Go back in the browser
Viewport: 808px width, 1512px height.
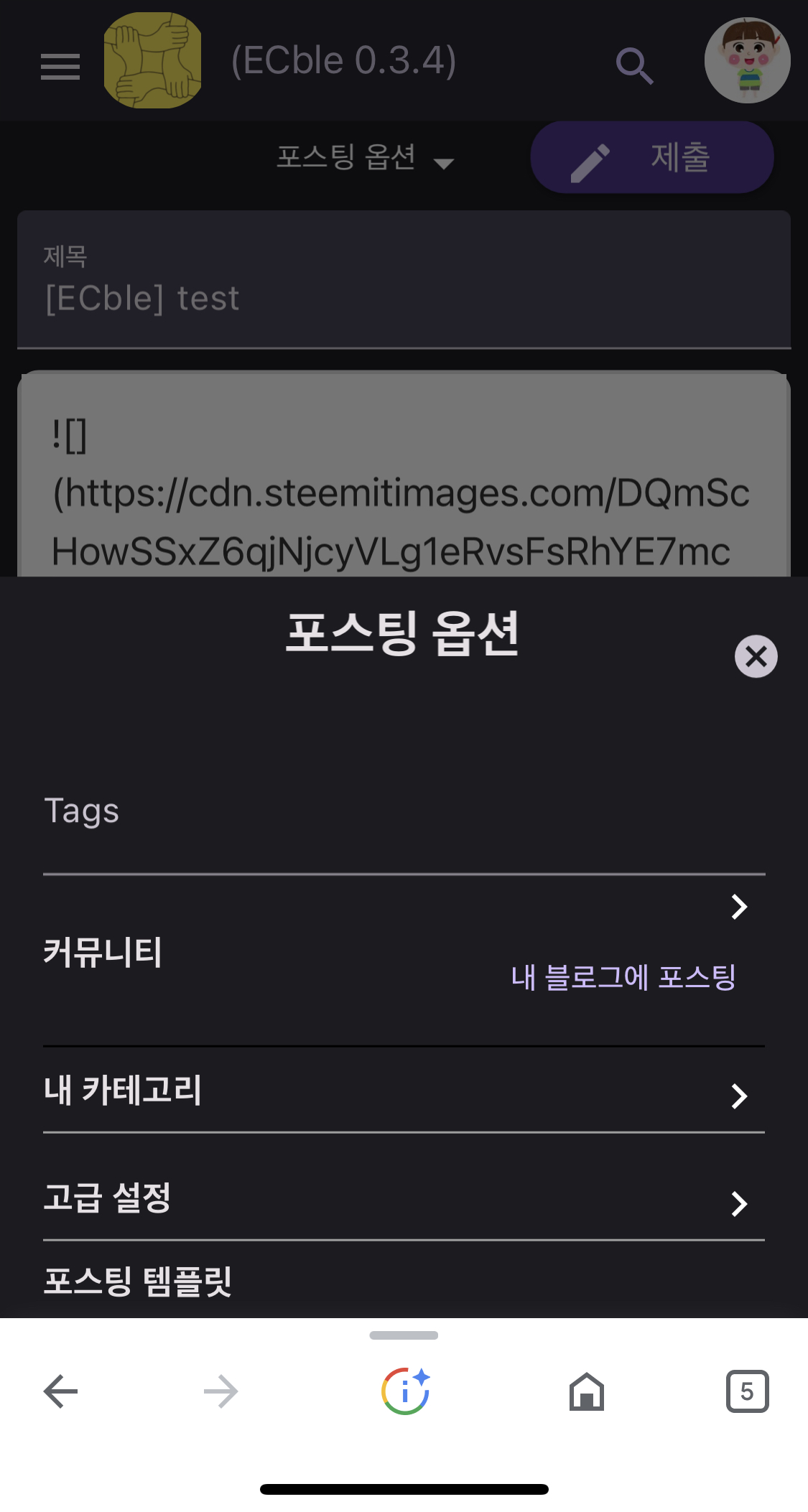pos(61,1391)
